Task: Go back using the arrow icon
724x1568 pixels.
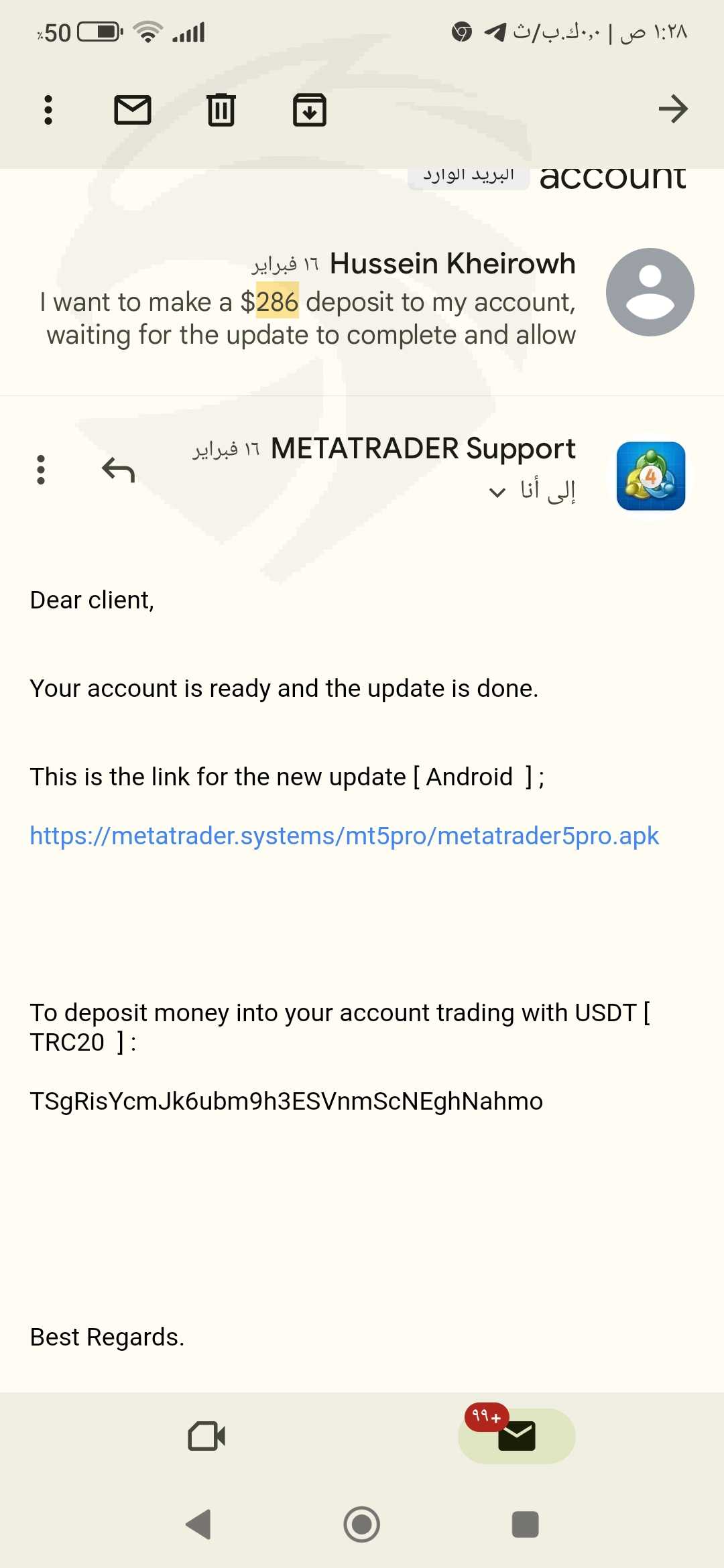Action: coord(673,109)
